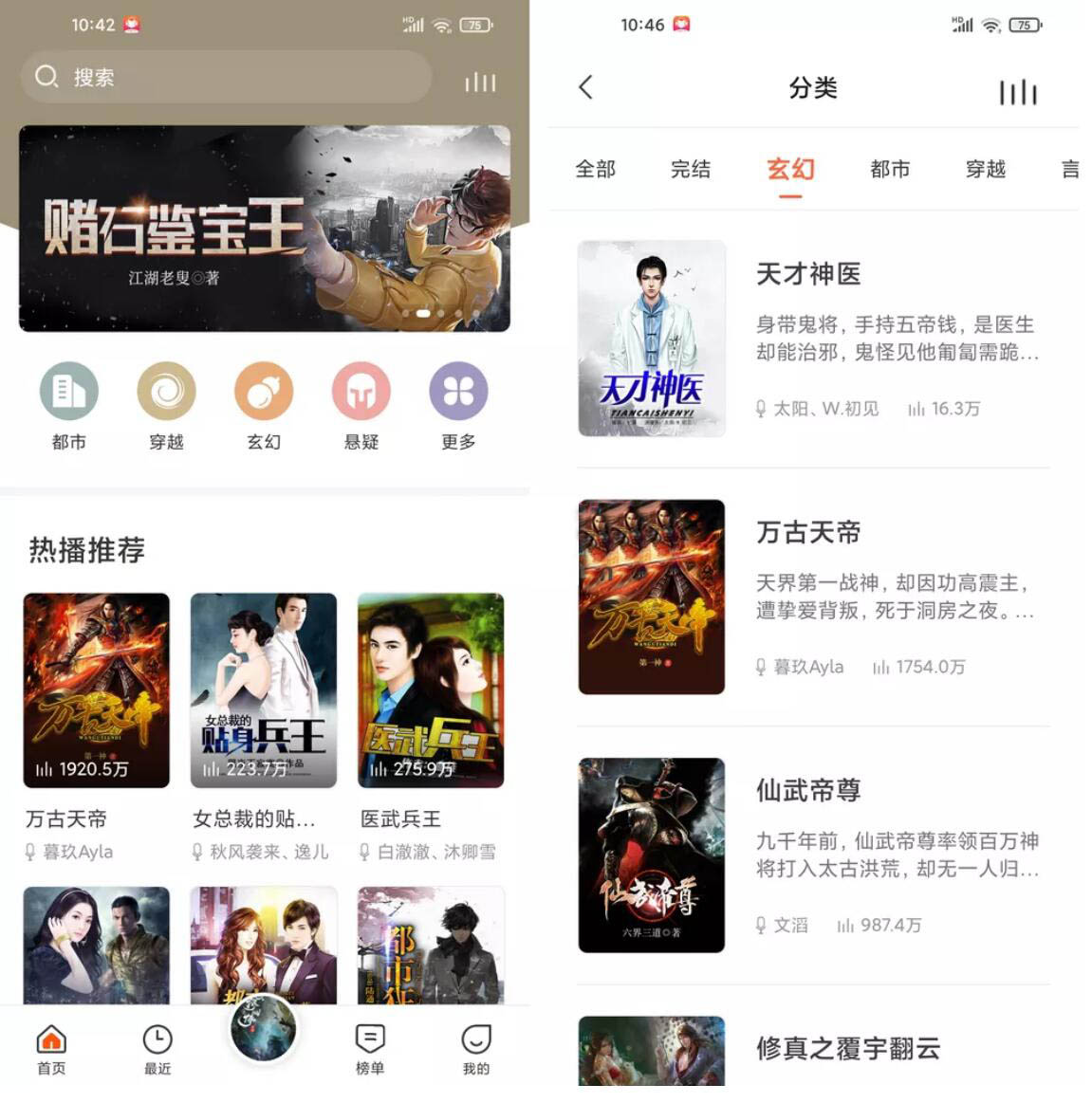
Task: Open book entry 天才神医
Action: point(807,274)
